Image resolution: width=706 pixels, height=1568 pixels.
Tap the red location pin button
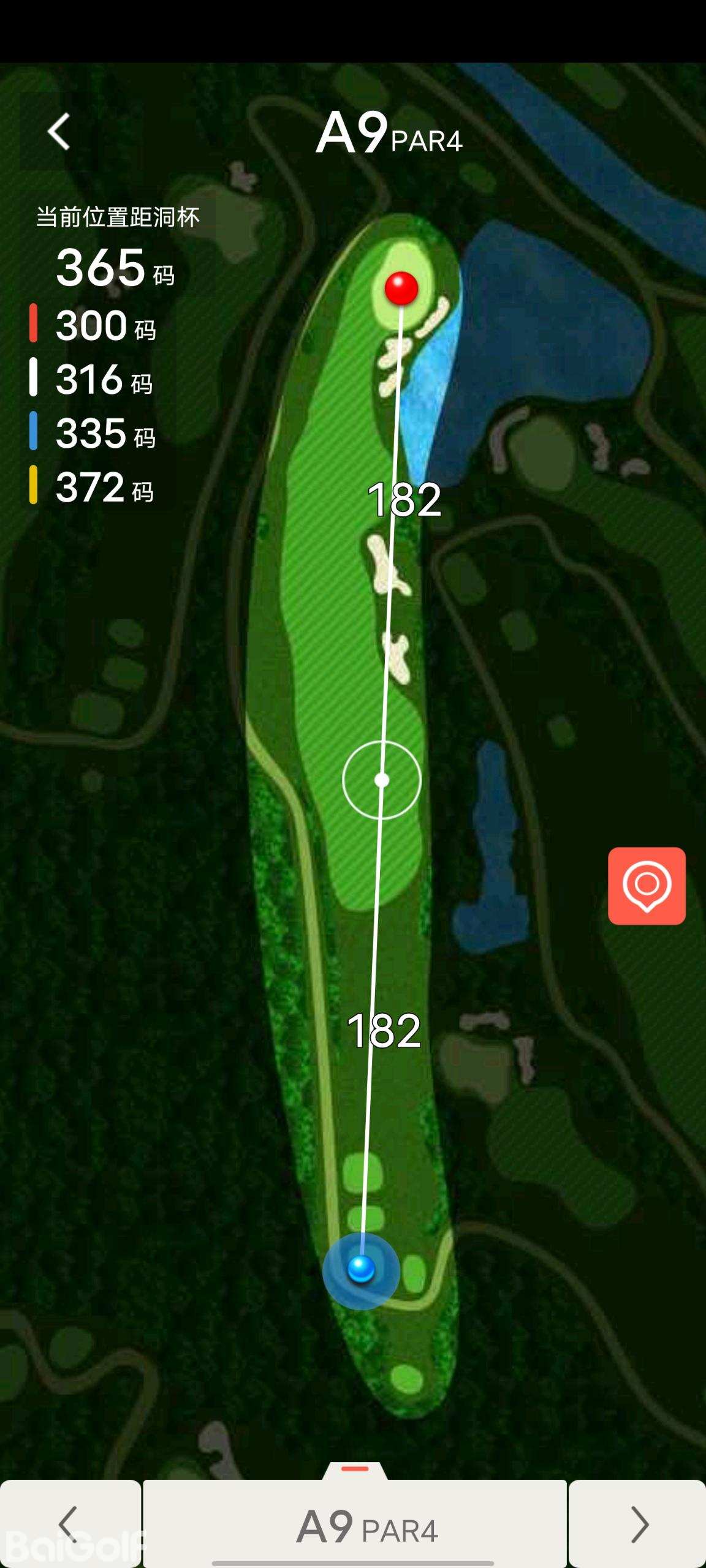click(647, 886)
